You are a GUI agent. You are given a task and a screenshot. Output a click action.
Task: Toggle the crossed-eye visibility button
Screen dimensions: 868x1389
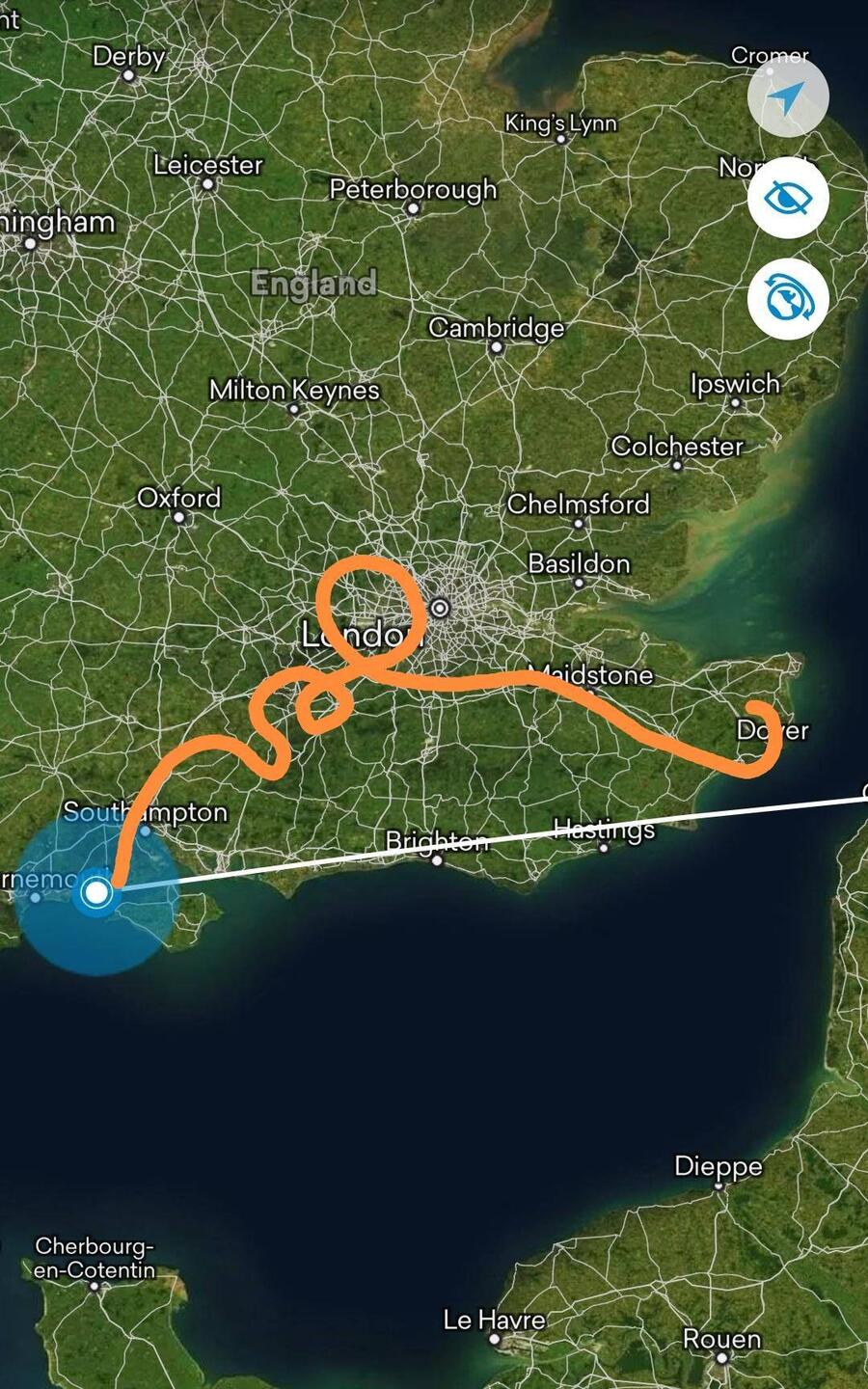click(788, 199)
